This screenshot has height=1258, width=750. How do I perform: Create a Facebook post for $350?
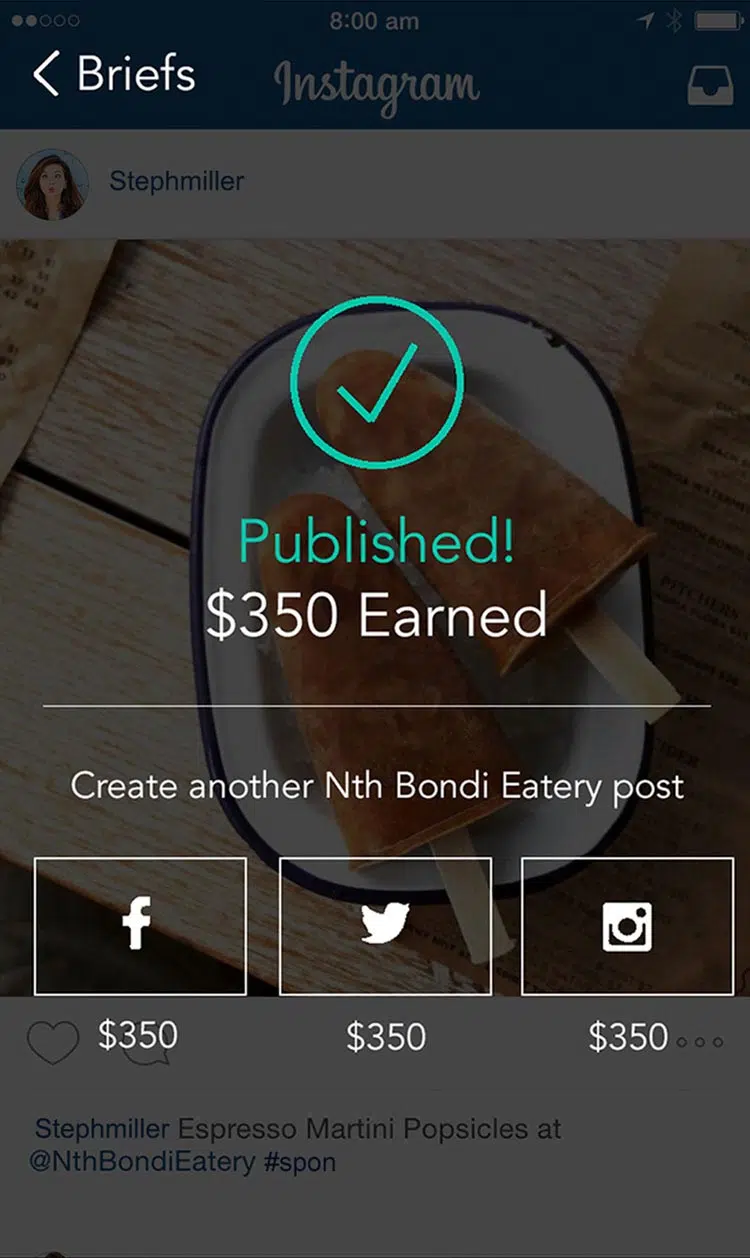click(x=140, y=926)
